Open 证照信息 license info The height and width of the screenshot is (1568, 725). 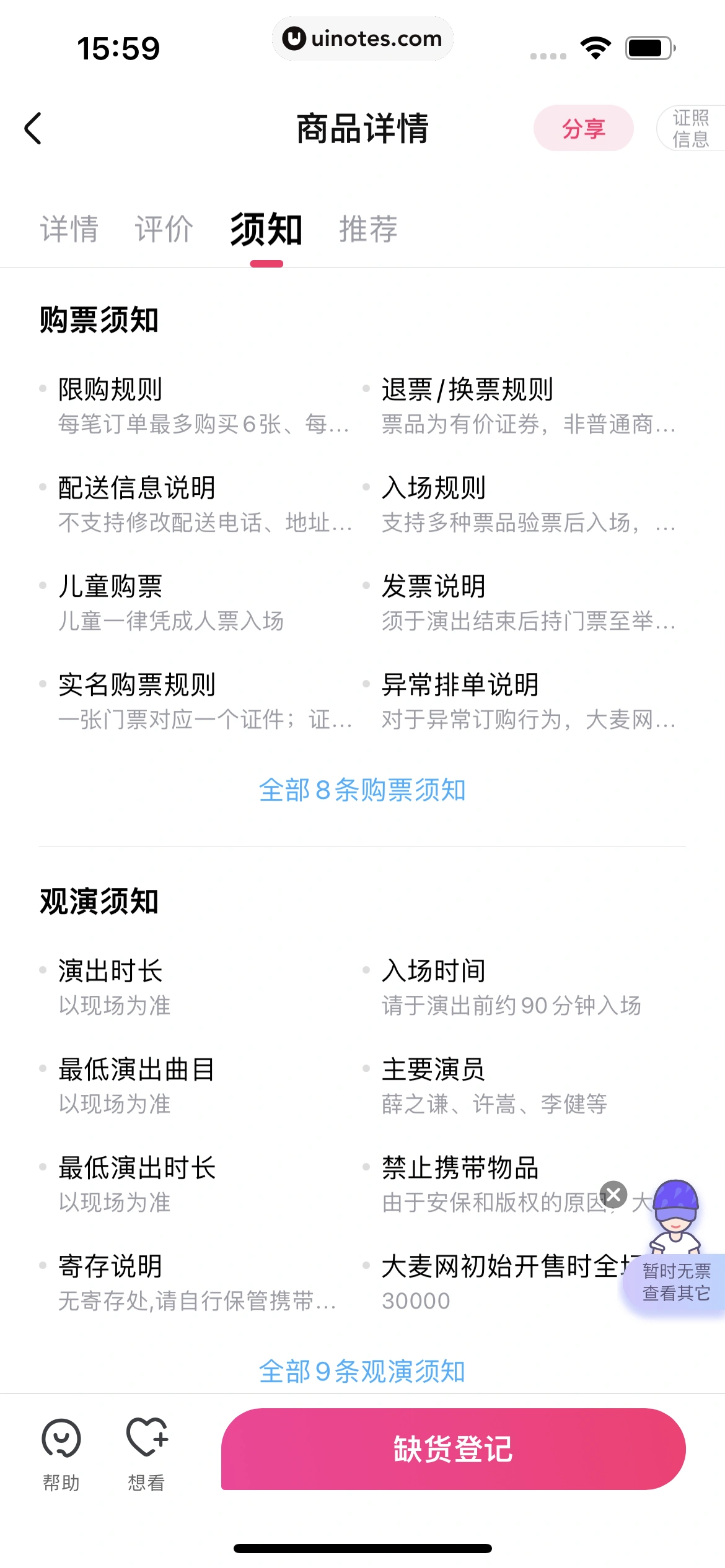pyautogui.click(x=690, y=128)
